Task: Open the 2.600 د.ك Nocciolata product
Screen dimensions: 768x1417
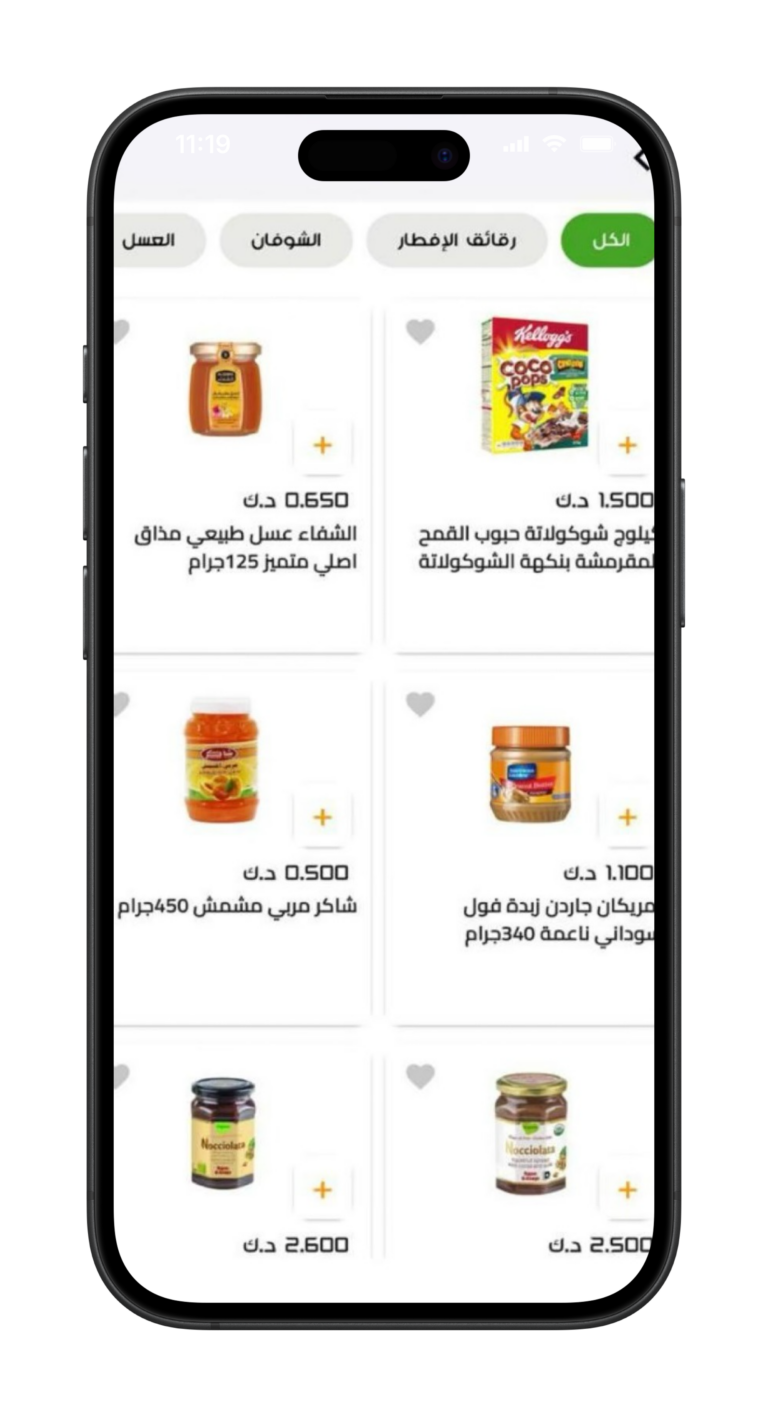Action: [222, 1133]
